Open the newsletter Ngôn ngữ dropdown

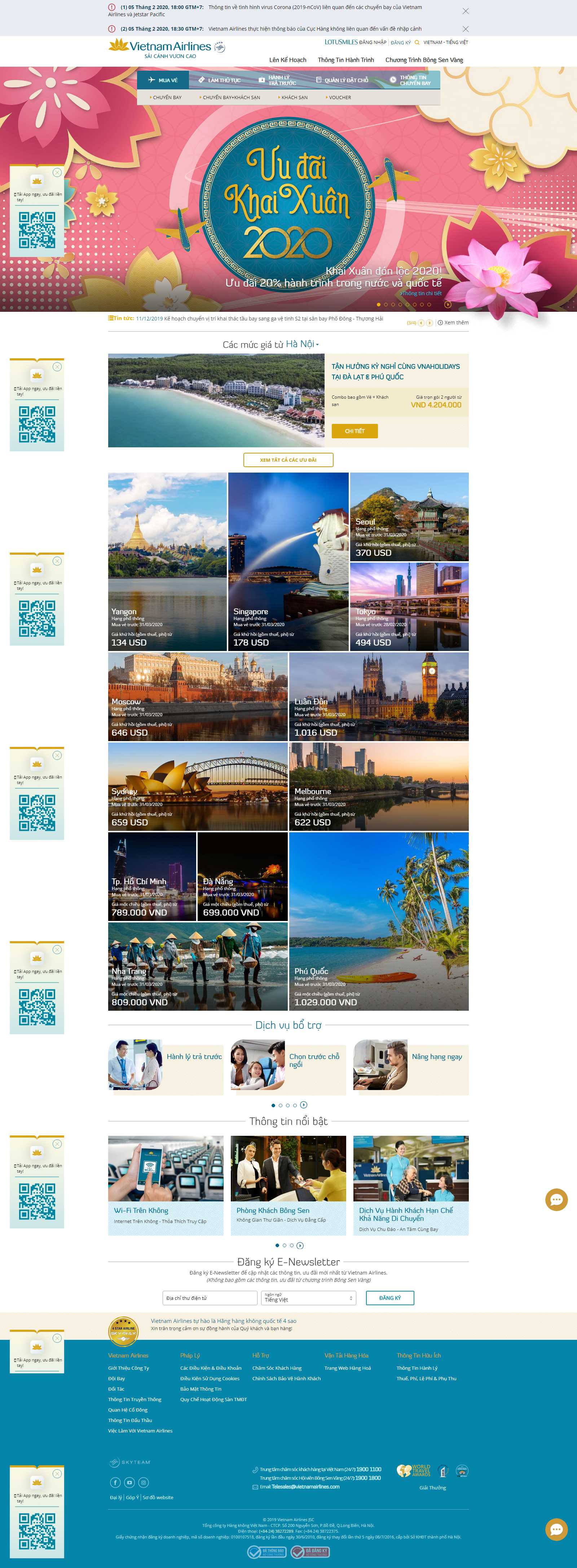[309, 1298]
